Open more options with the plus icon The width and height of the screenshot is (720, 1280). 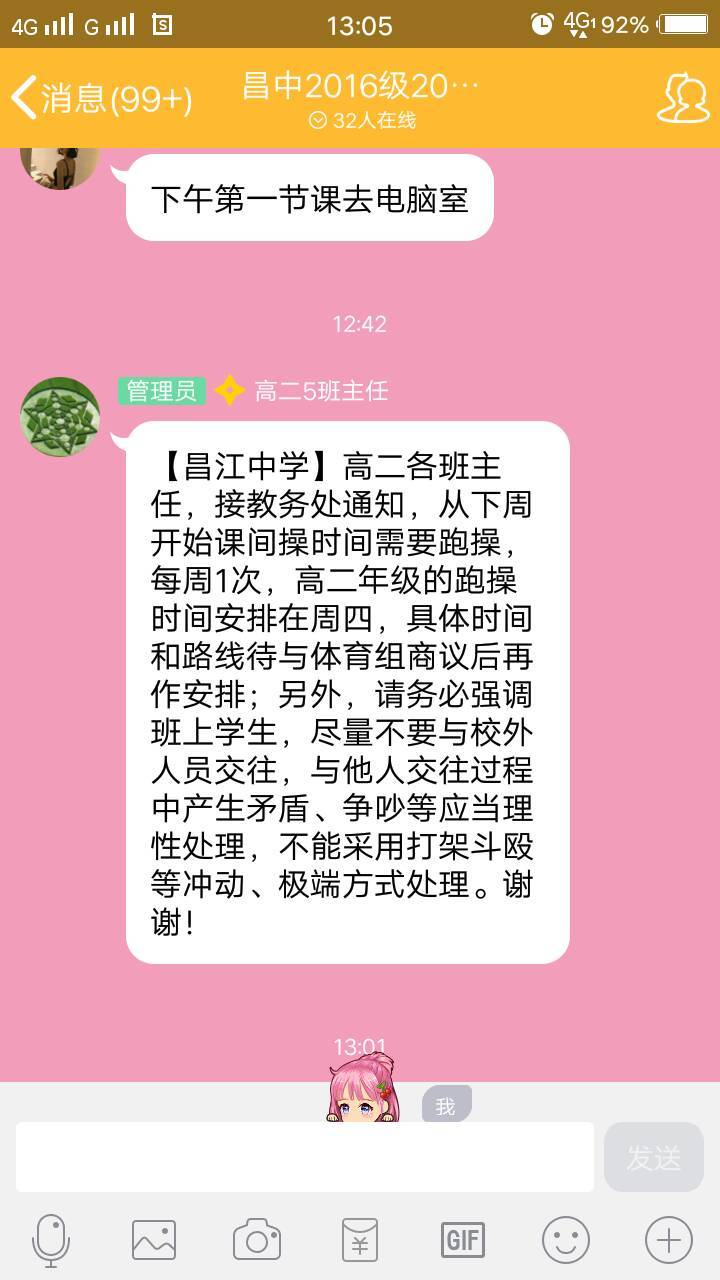pos(668,1241)
